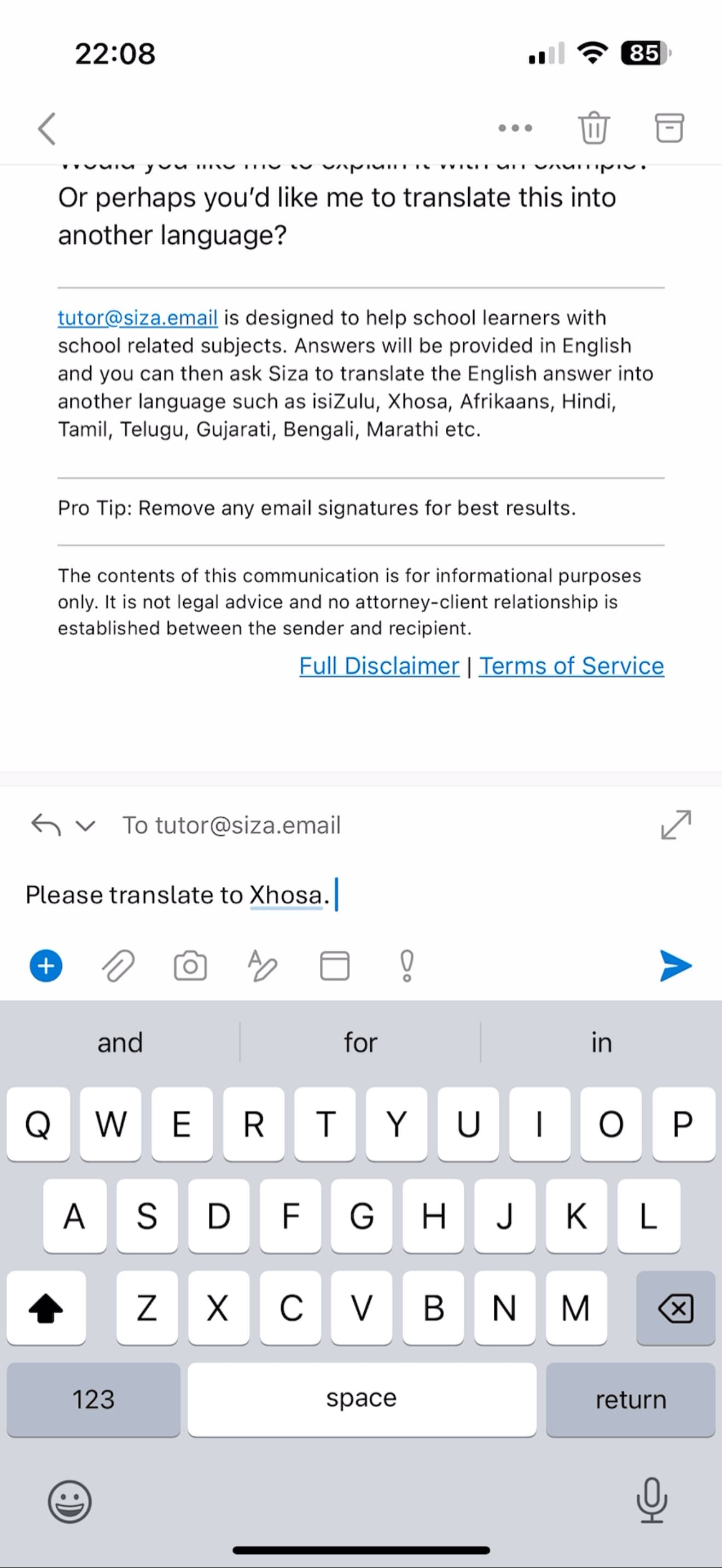Send the reply to tutor@siza.email
Screen dimensions: 722x1568
(676, 966)
